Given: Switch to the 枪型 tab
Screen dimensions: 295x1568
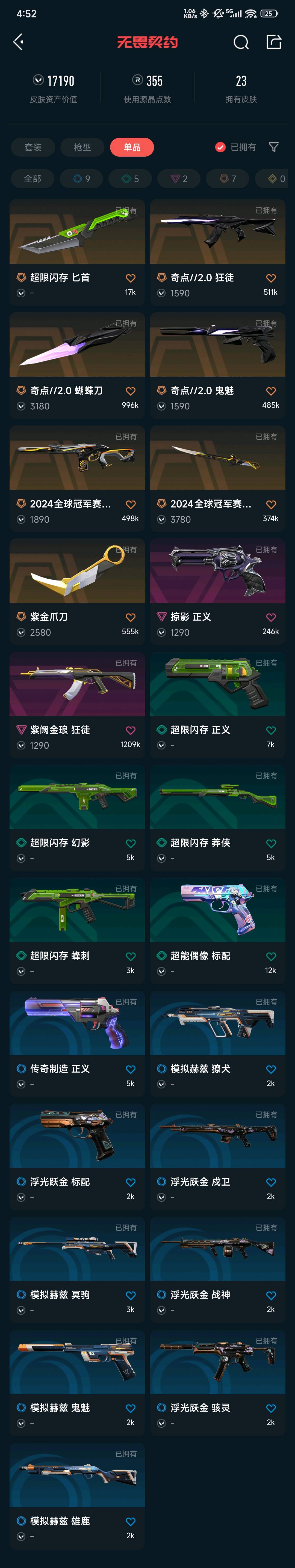Looking at the screenshot, I should coord(82,147).
